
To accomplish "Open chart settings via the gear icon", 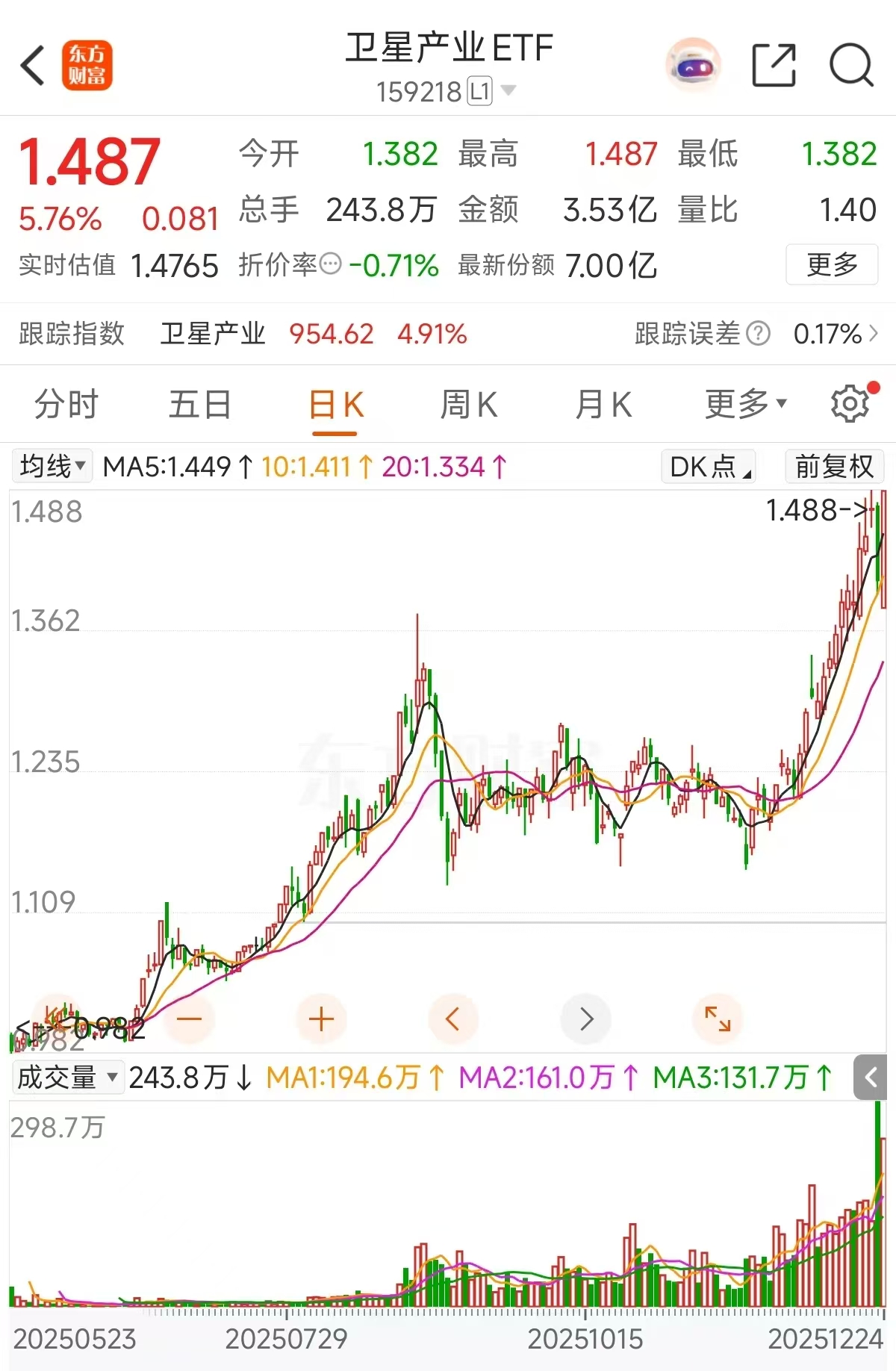I will tap(847, 403).
